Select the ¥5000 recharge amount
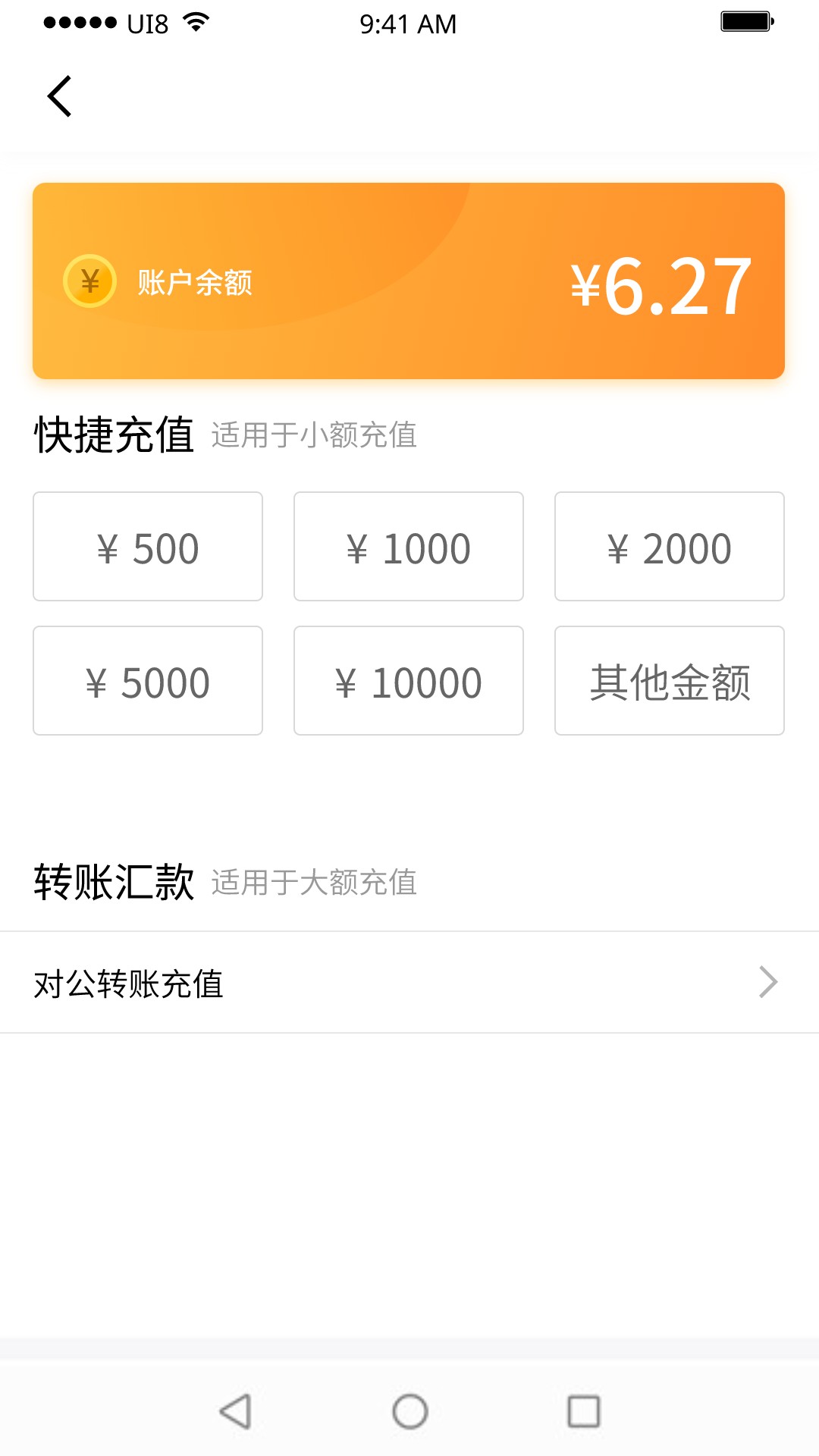This screenshot has width=819, height=1456. 147,680
